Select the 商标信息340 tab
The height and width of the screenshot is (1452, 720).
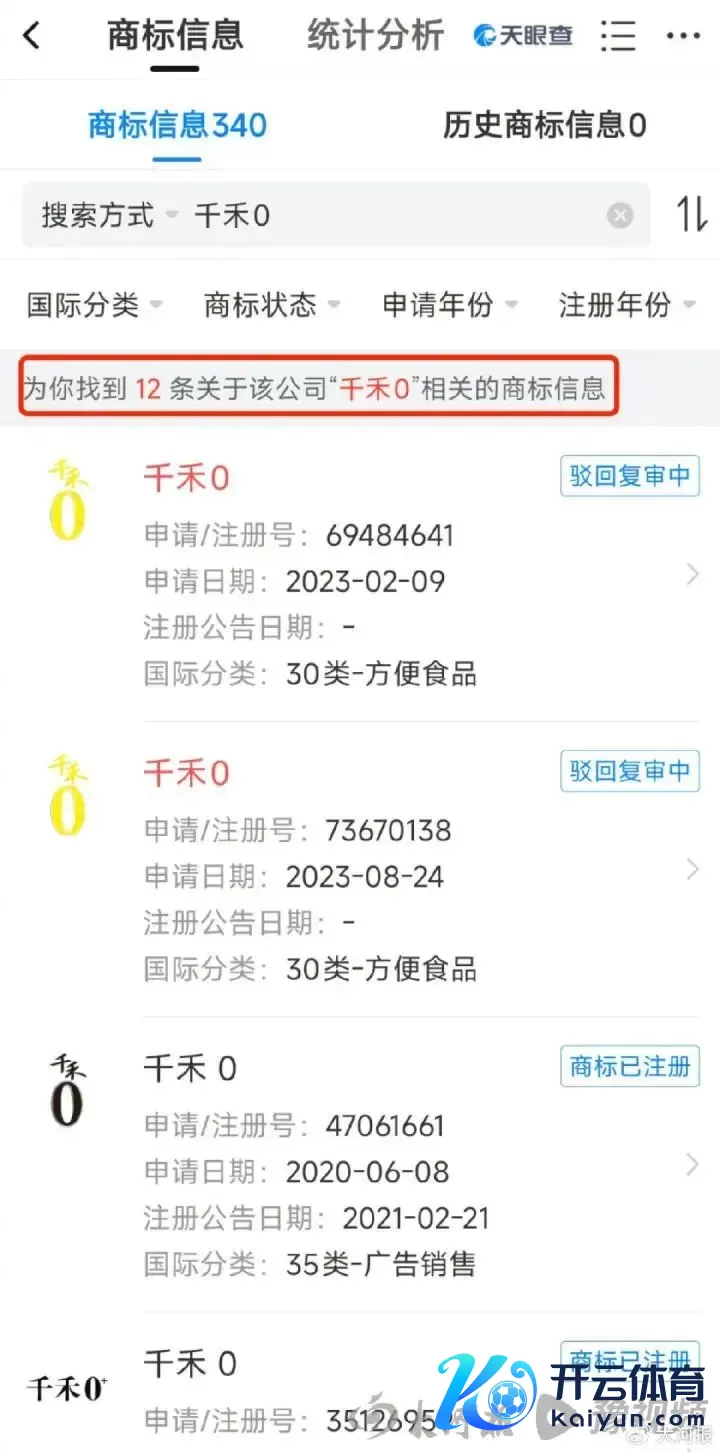(178, 125)
